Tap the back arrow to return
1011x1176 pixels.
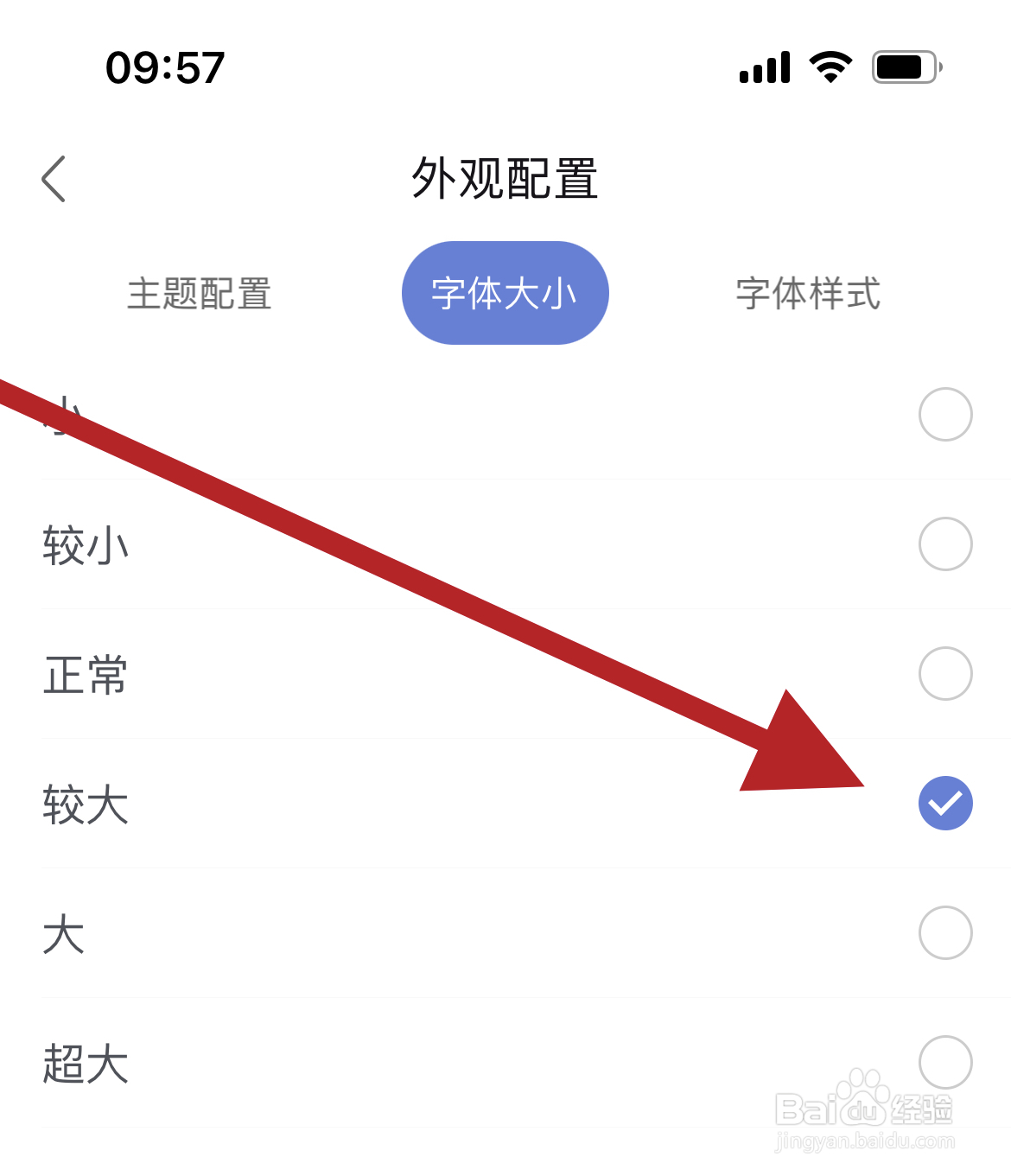click(54, 177)
